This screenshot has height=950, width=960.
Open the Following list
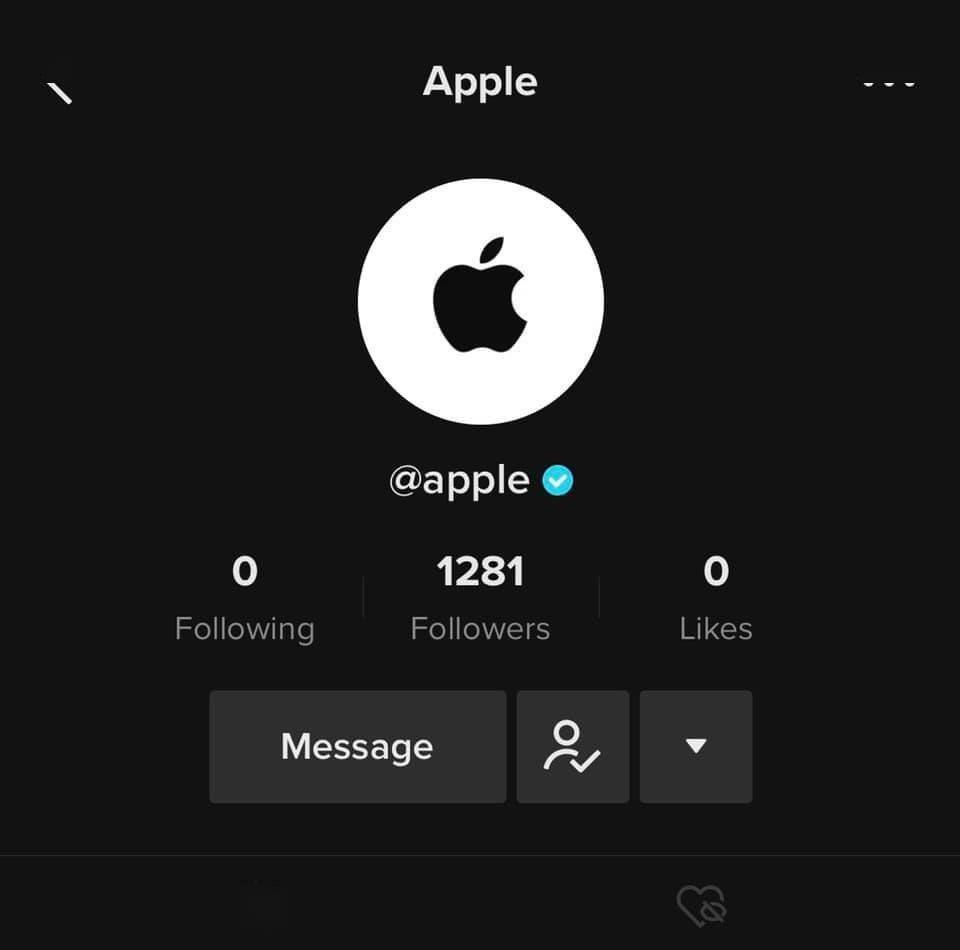click(x=244, y=598)
